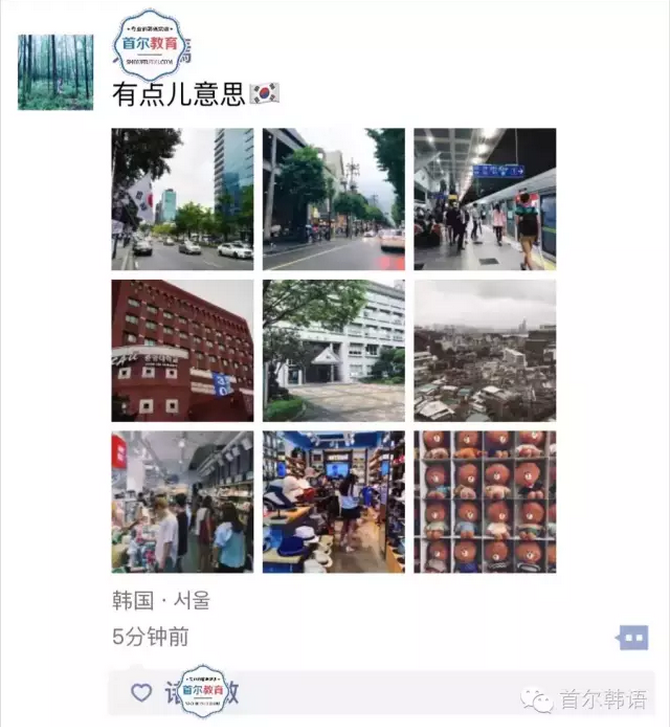671x727 pixels.
Task: View the red brick building photo
Action: 182,350
